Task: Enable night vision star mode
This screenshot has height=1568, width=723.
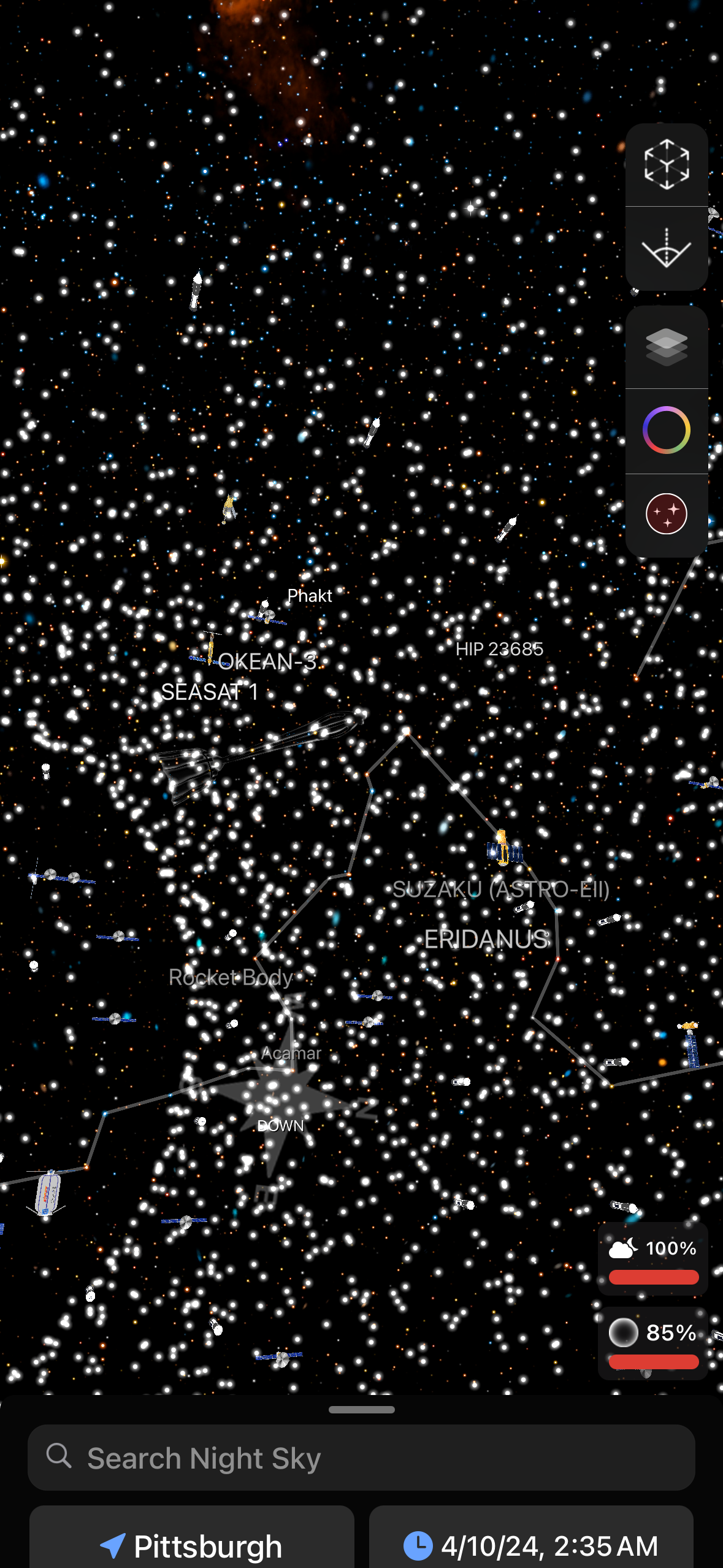Action: click(666, 513)
